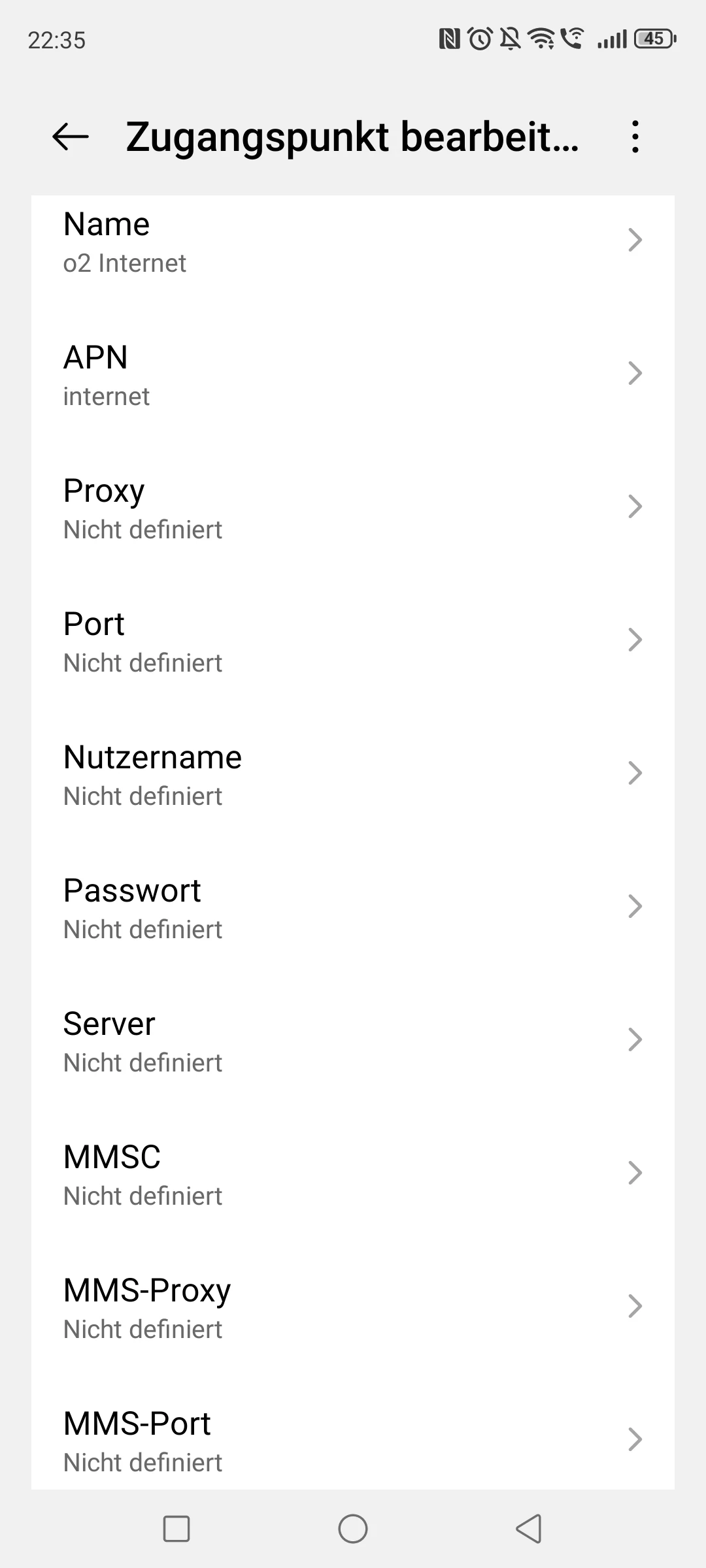Screen dimensions: 706x1568
Task: Open the APN setting row
Action: (353, 375)
